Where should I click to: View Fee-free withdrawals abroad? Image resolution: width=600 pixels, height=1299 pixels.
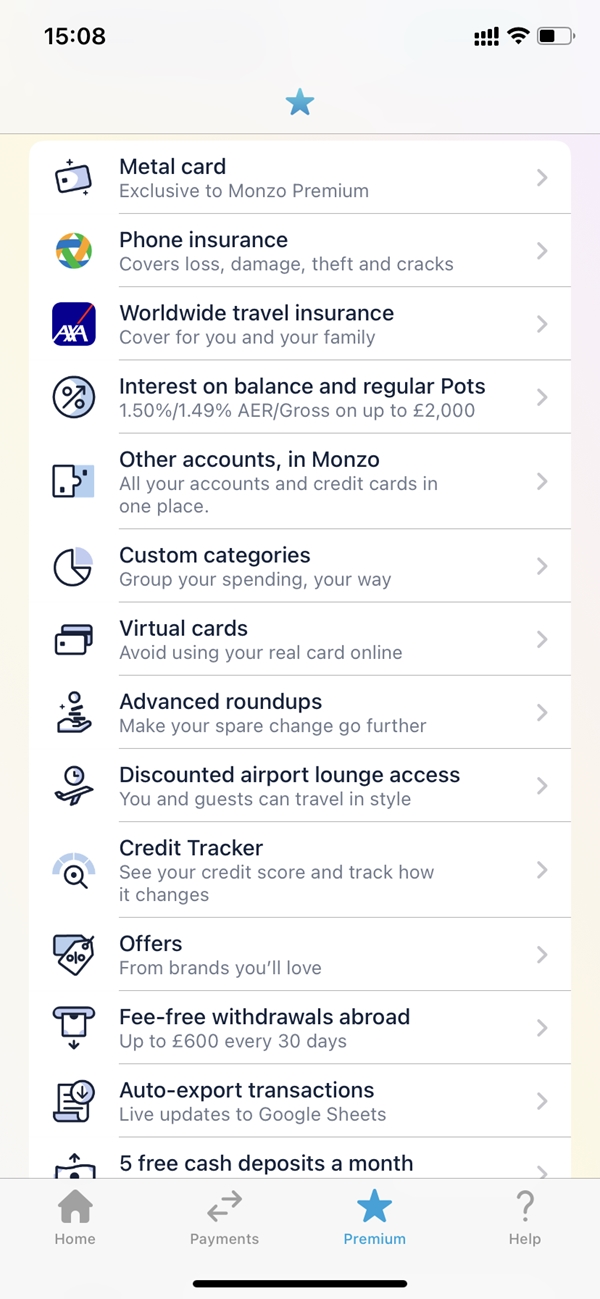click(x=300, y=1027)
